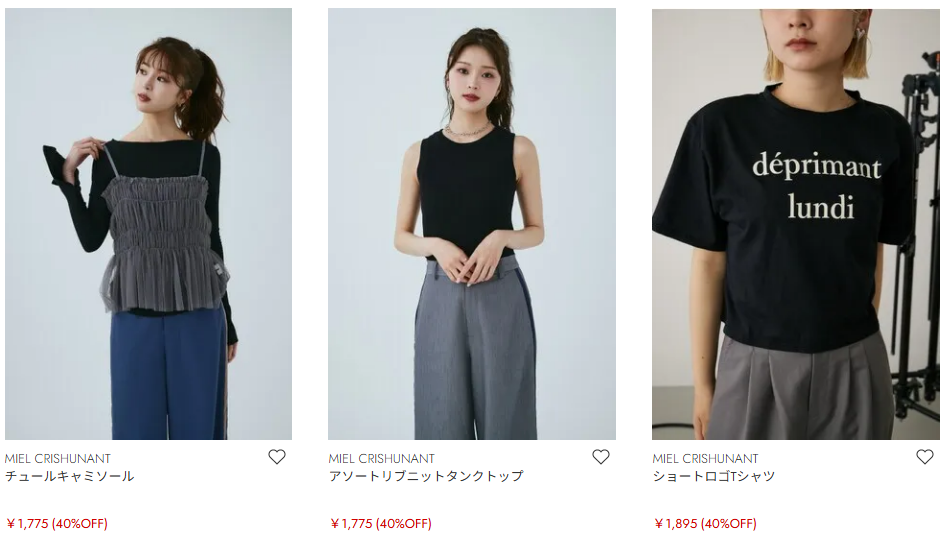Tap the ショートロゴTシャツ title link
Screen dimensions: 944x537
(714, 477)
